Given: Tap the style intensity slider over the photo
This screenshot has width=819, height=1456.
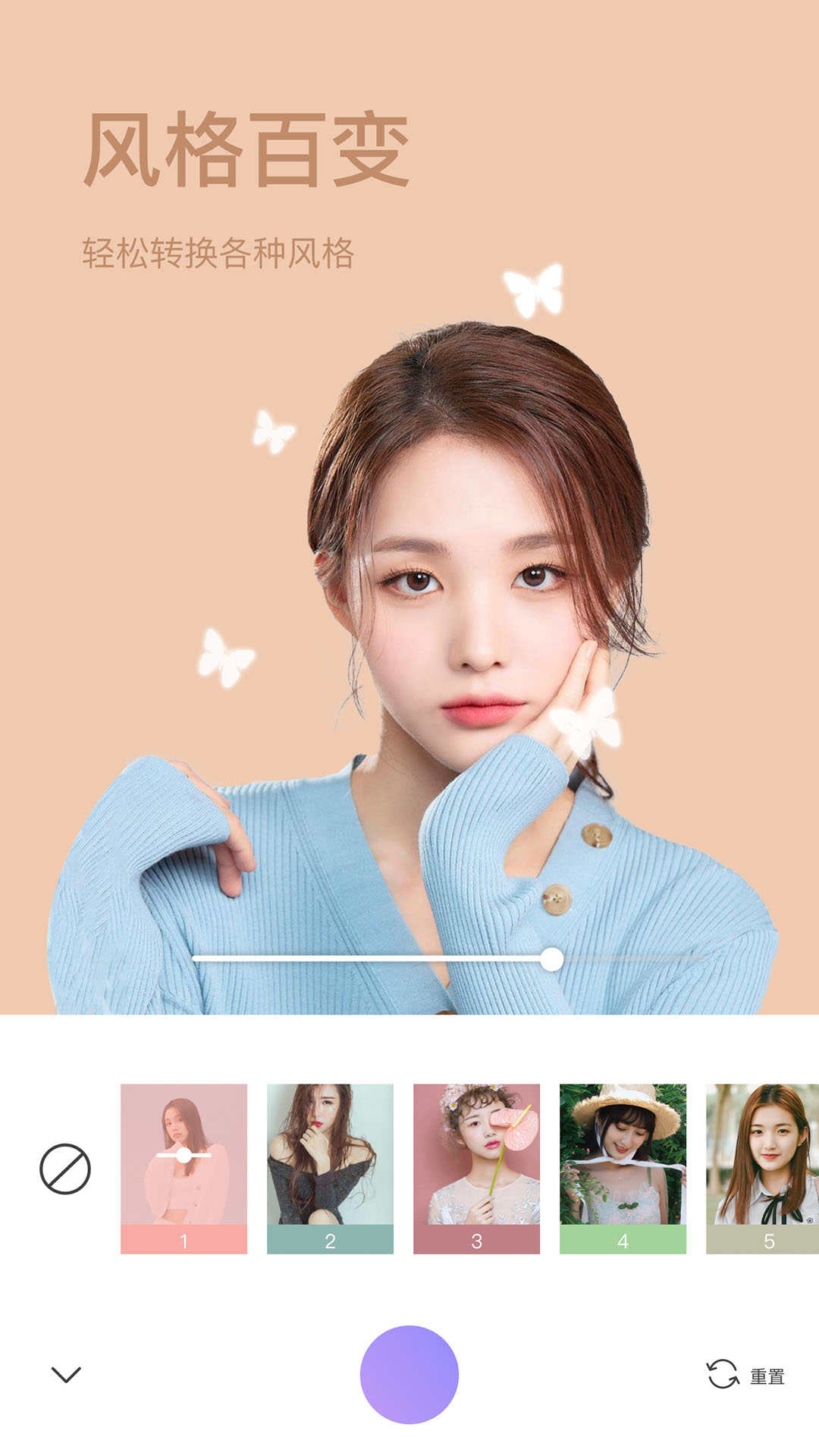Looking at the screenshot, I should point(449,959).
